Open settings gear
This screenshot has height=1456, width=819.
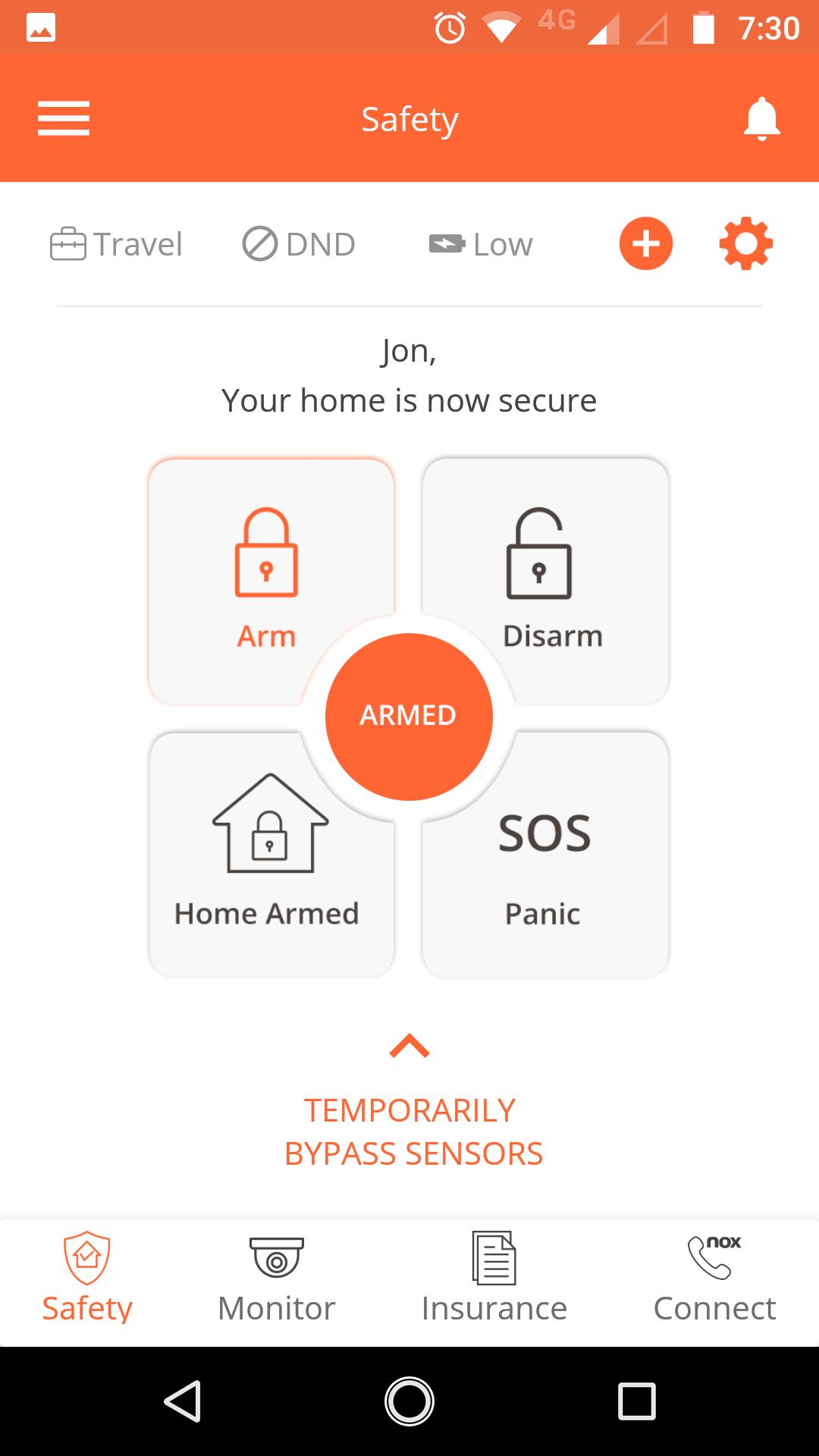[745, 243]
